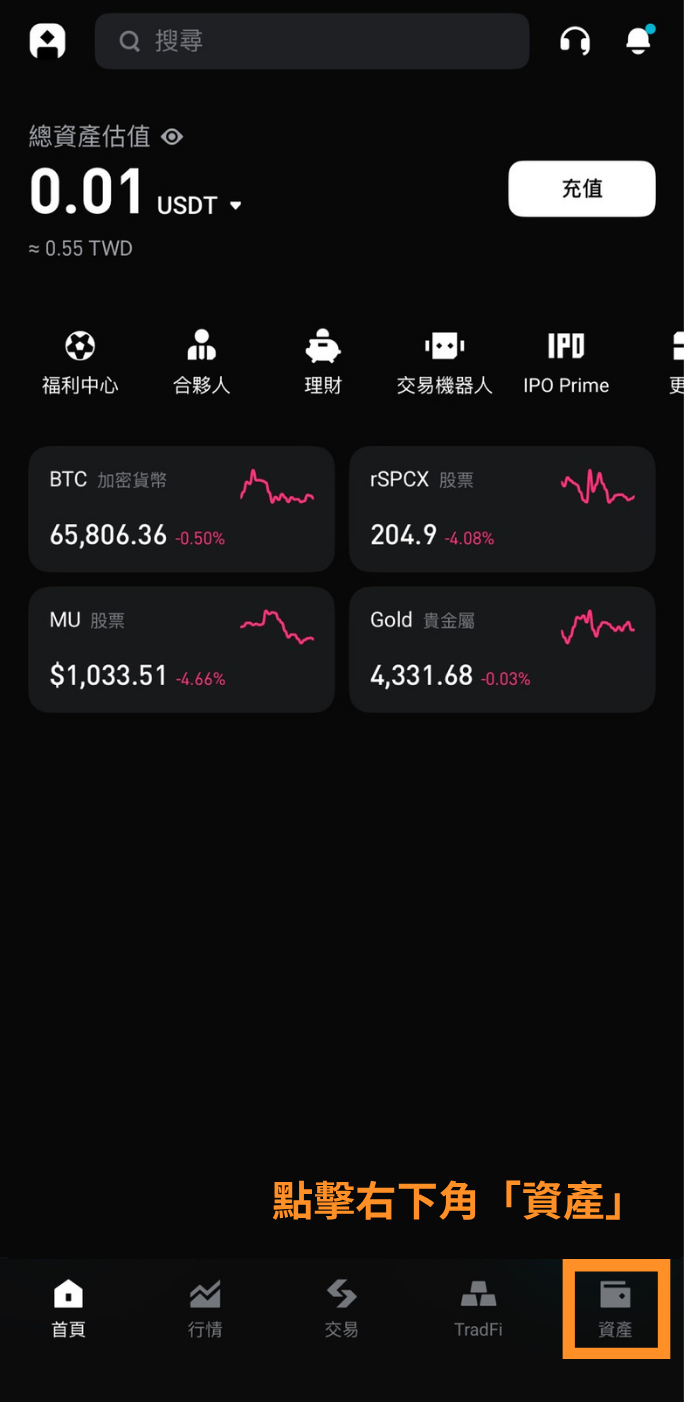Open the IPO Prime shortcut
Image resolution: width=687 pixels, height=1403 pixels.
pos(566,363)
